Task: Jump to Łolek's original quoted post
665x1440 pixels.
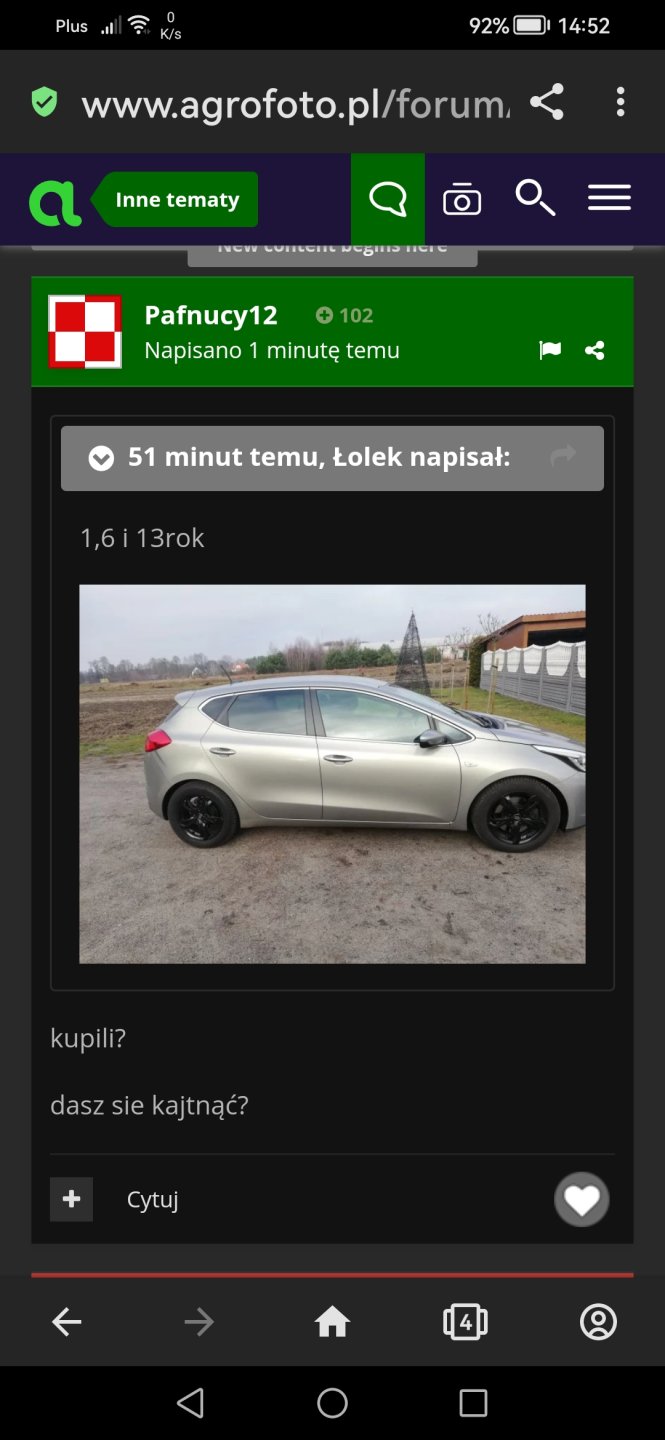Action: pyautogui.click(x=563, y=457)
